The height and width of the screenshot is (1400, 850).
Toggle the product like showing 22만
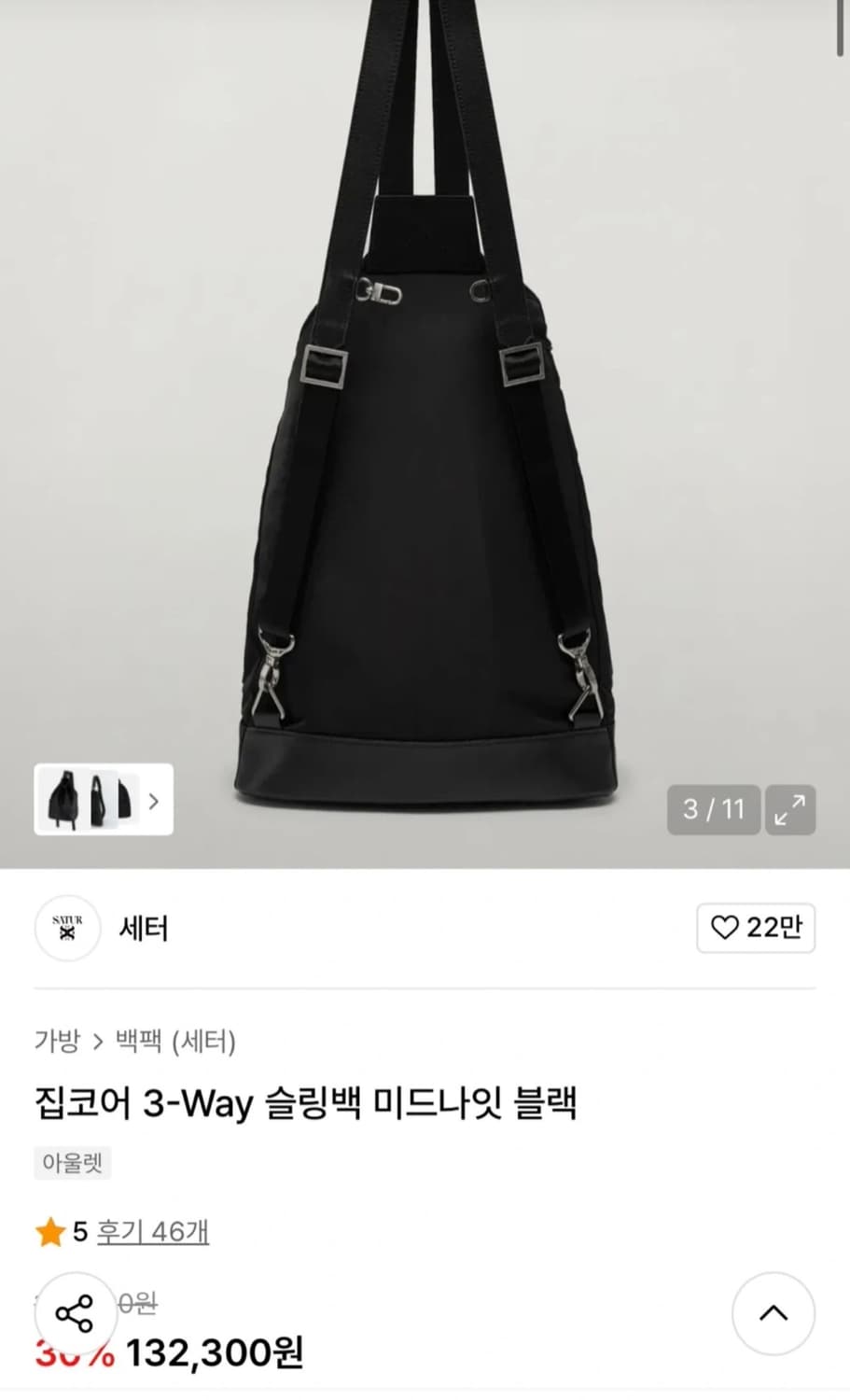pos(756,930)
